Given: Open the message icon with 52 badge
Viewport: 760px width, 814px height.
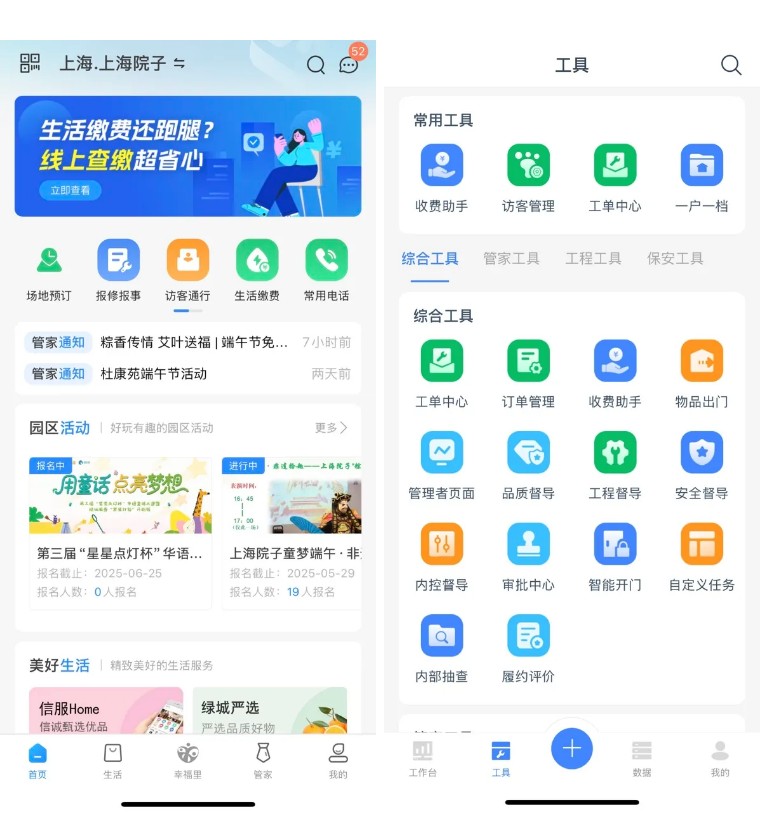Looking at the screenshot, I should 348,65.
